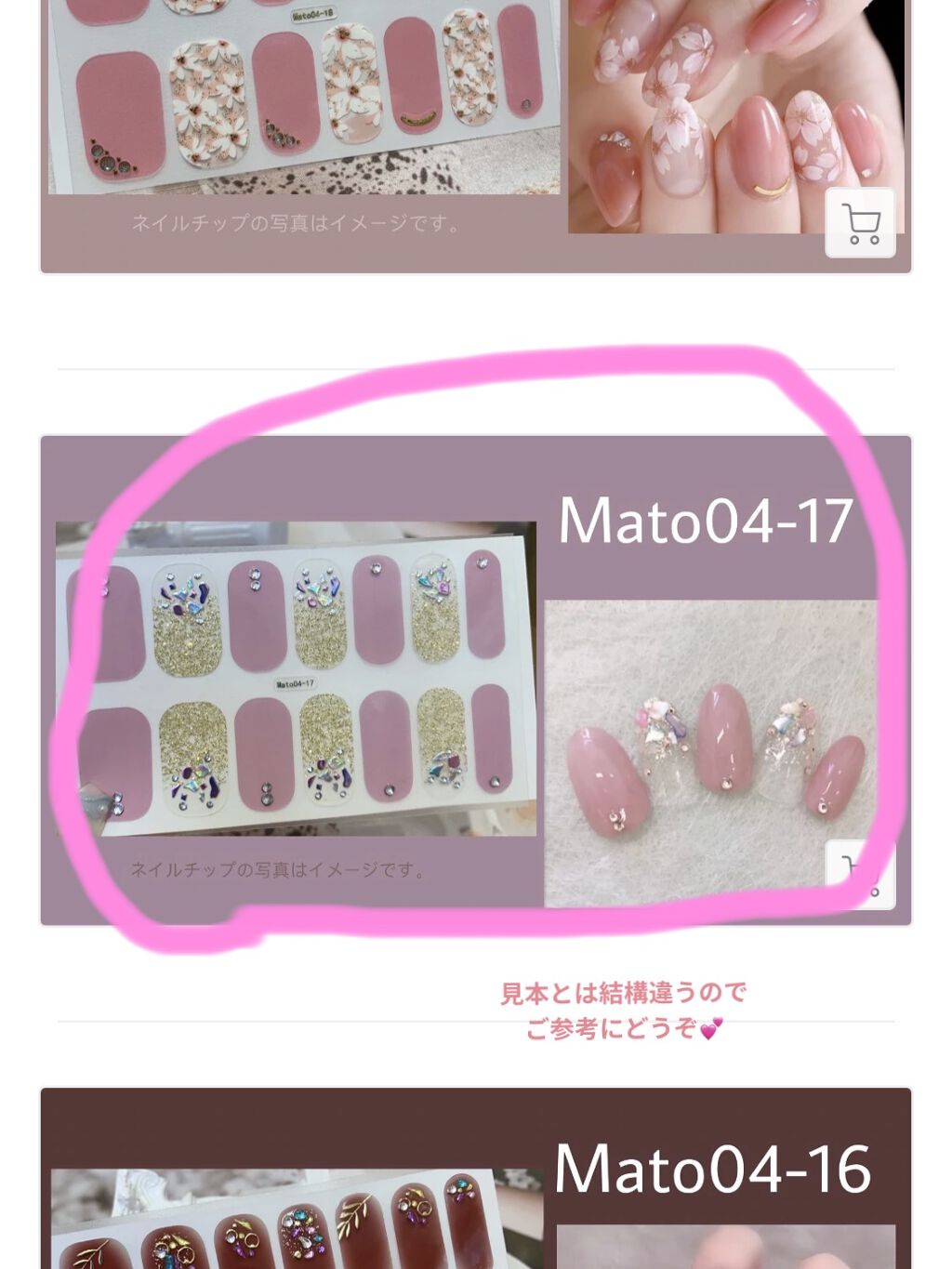Open the Mato04-16 product card

click(x=476, y=1178)
